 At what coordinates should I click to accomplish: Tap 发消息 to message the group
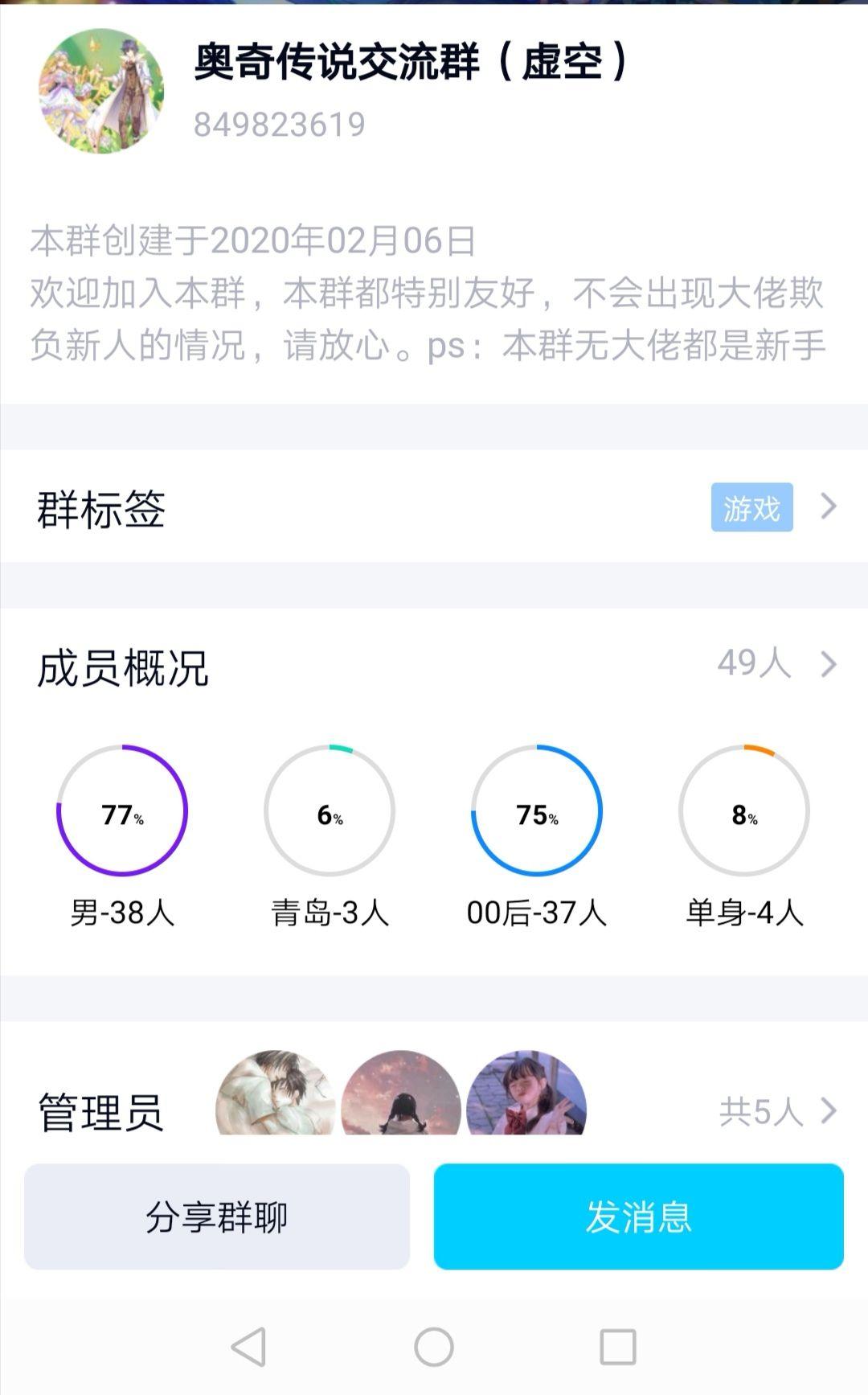pos(638,1217)
